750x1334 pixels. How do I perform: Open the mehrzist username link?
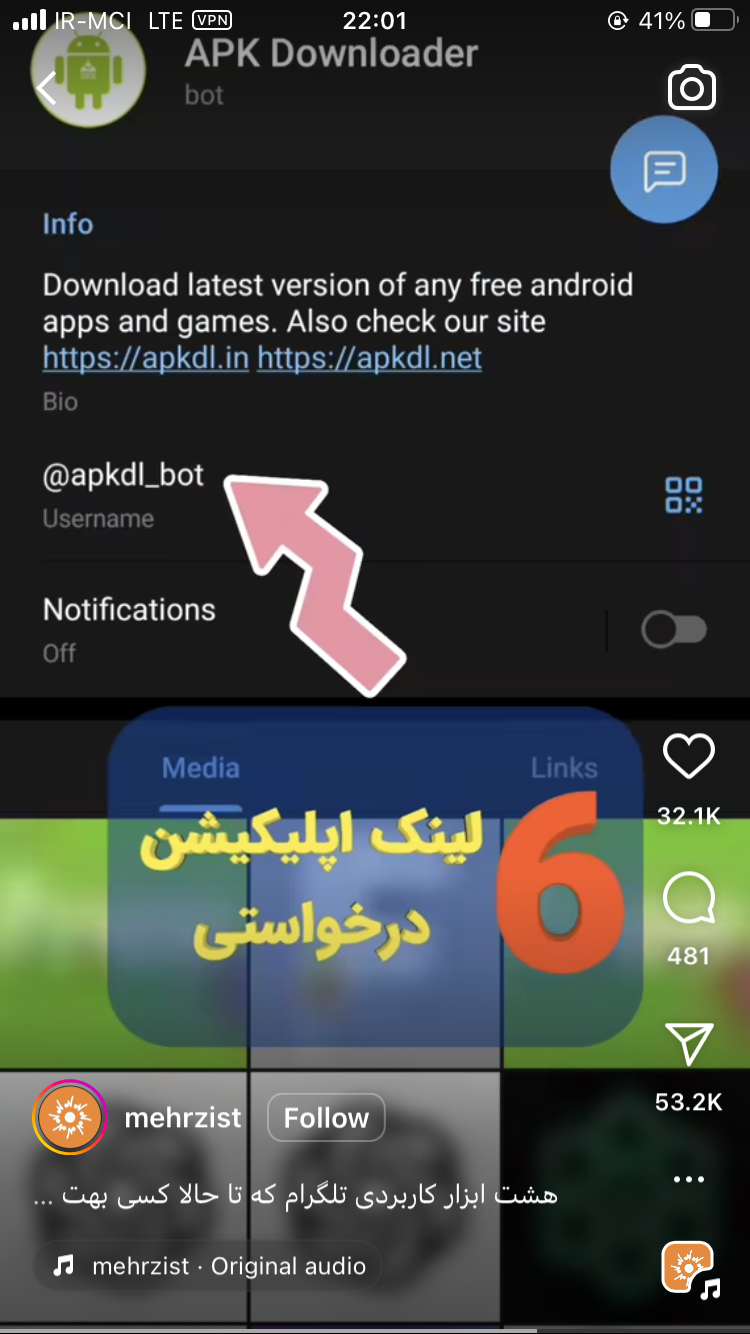[183, 1118]
